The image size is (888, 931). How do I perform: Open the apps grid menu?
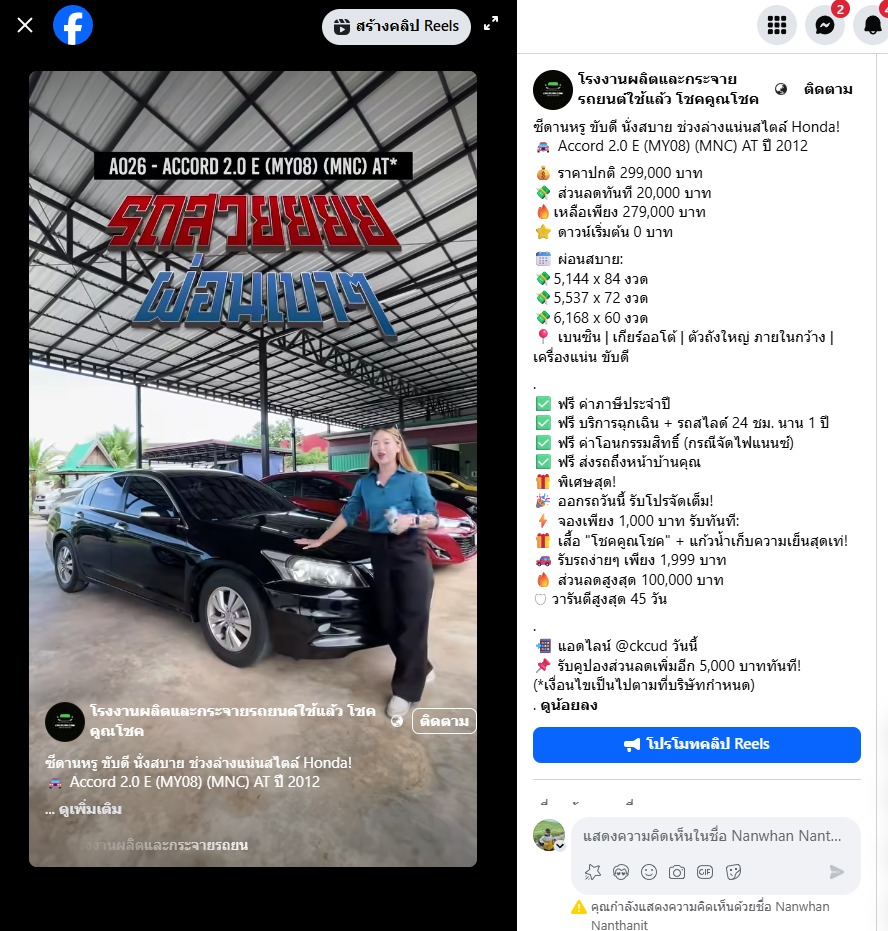776,26
